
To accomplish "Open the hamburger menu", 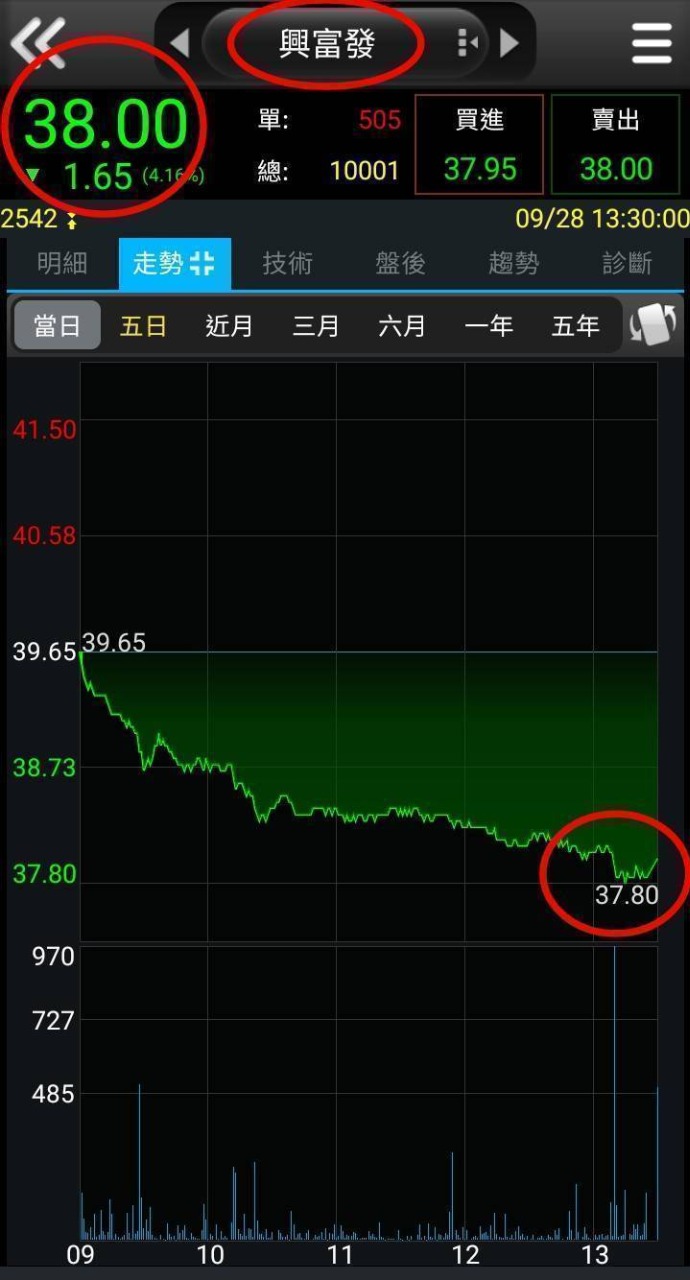I will (x=652, y=43).
